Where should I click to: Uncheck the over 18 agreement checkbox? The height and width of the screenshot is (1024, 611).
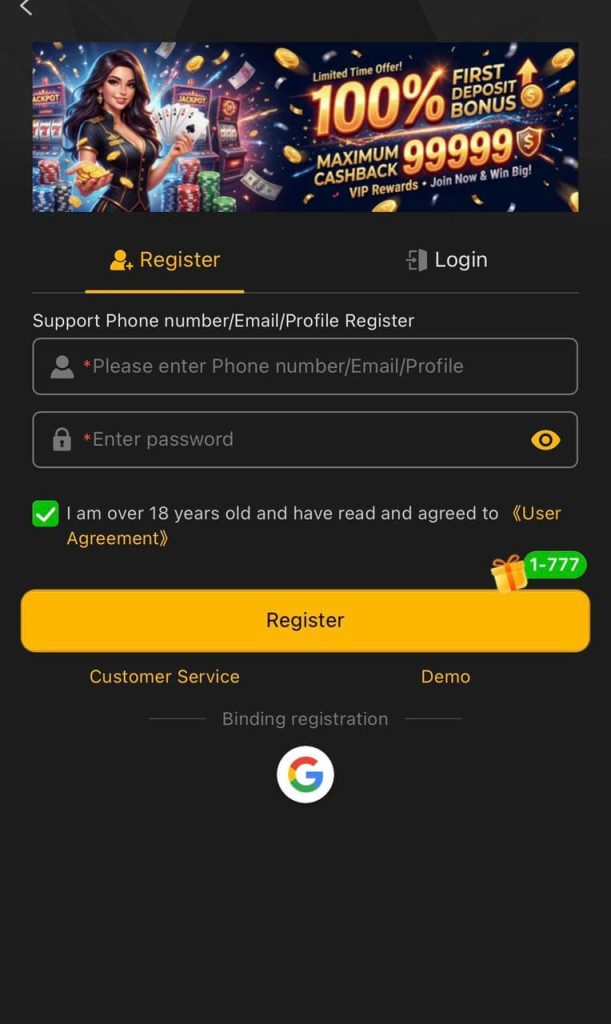[x=46, y=514]
